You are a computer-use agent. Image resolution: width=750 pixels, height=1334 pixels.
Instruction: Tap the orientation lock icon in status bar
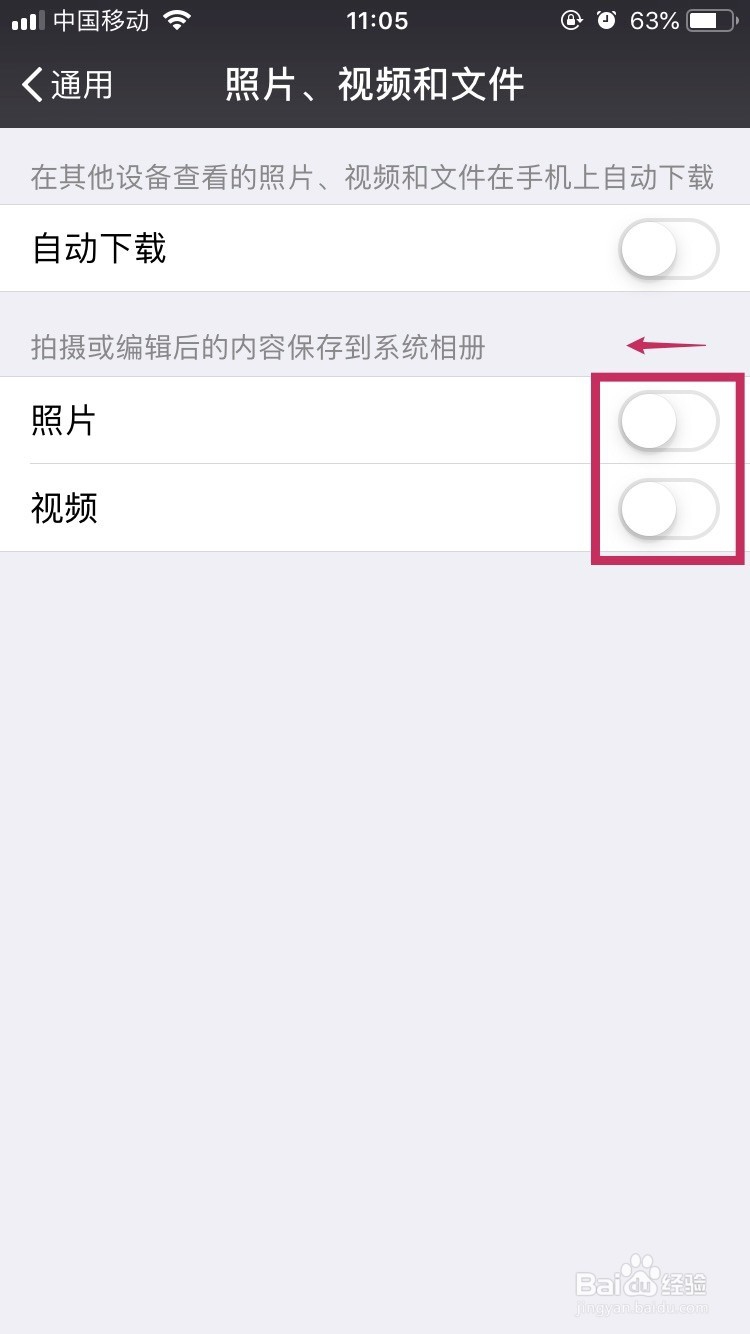(x=570, y=20)
